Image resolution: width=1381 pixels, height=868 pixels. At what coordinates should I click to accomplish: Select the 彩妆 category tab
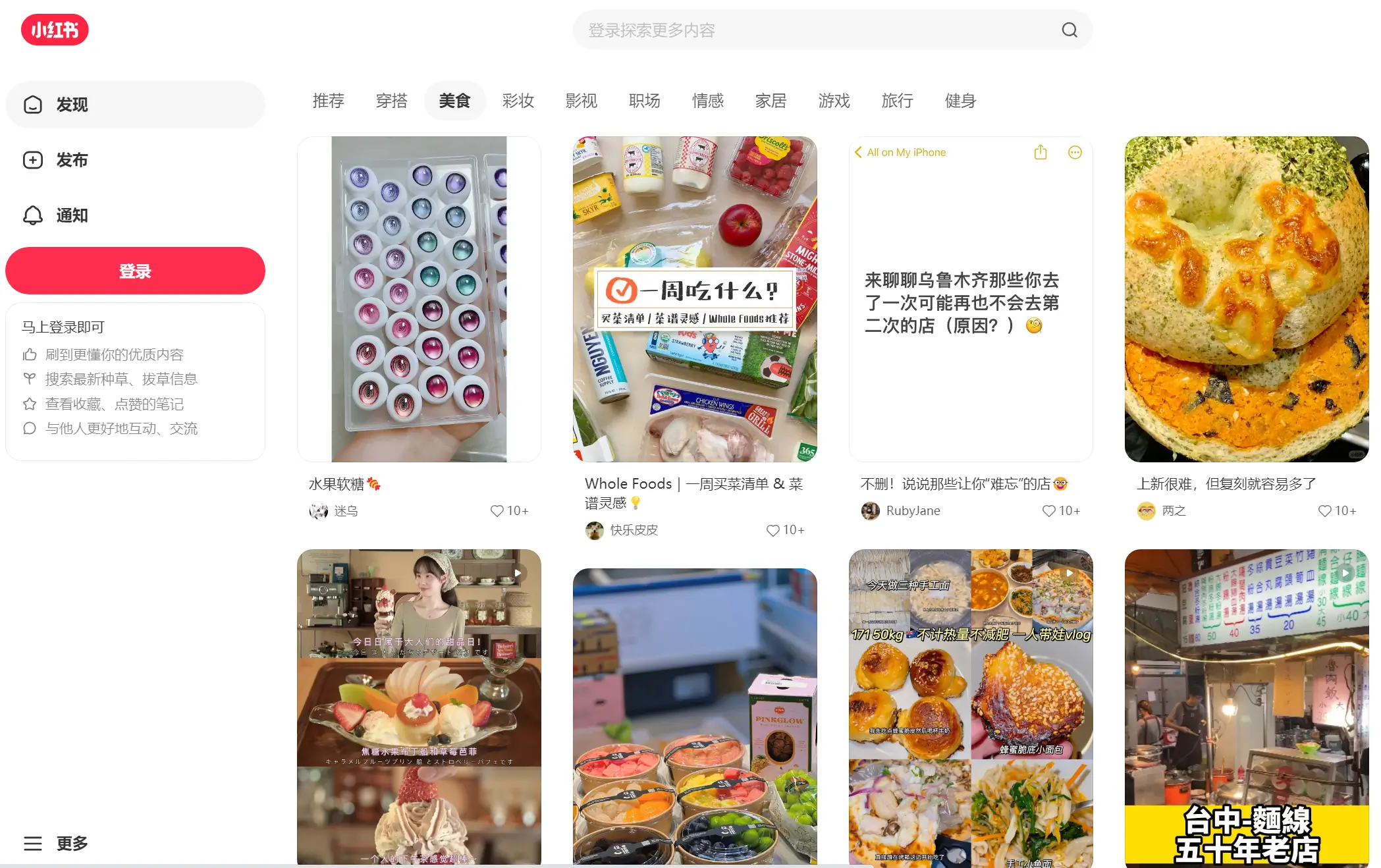coord(518,101)
